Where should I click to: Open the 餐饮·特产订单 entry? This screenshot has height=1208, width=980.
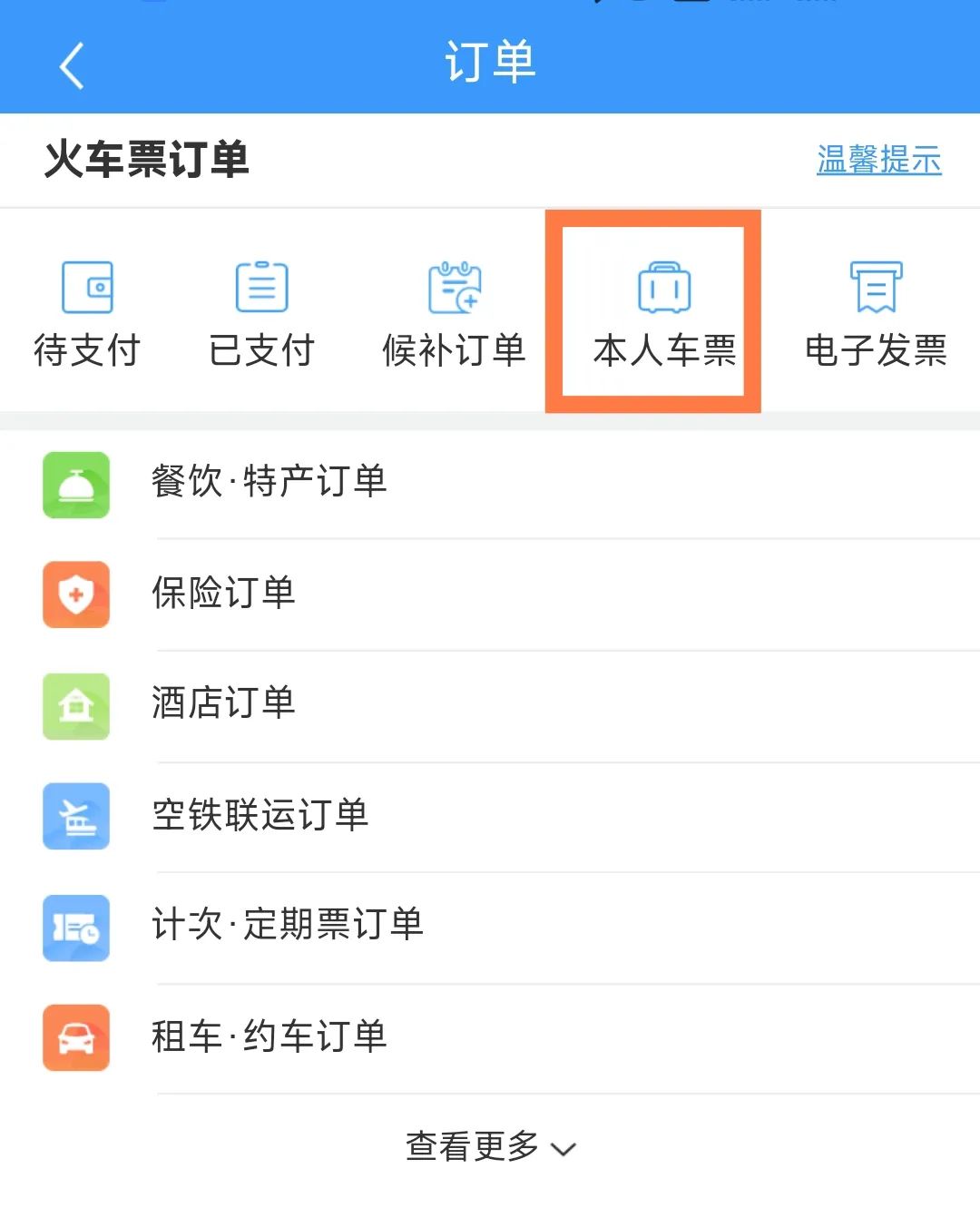(269, 483)
